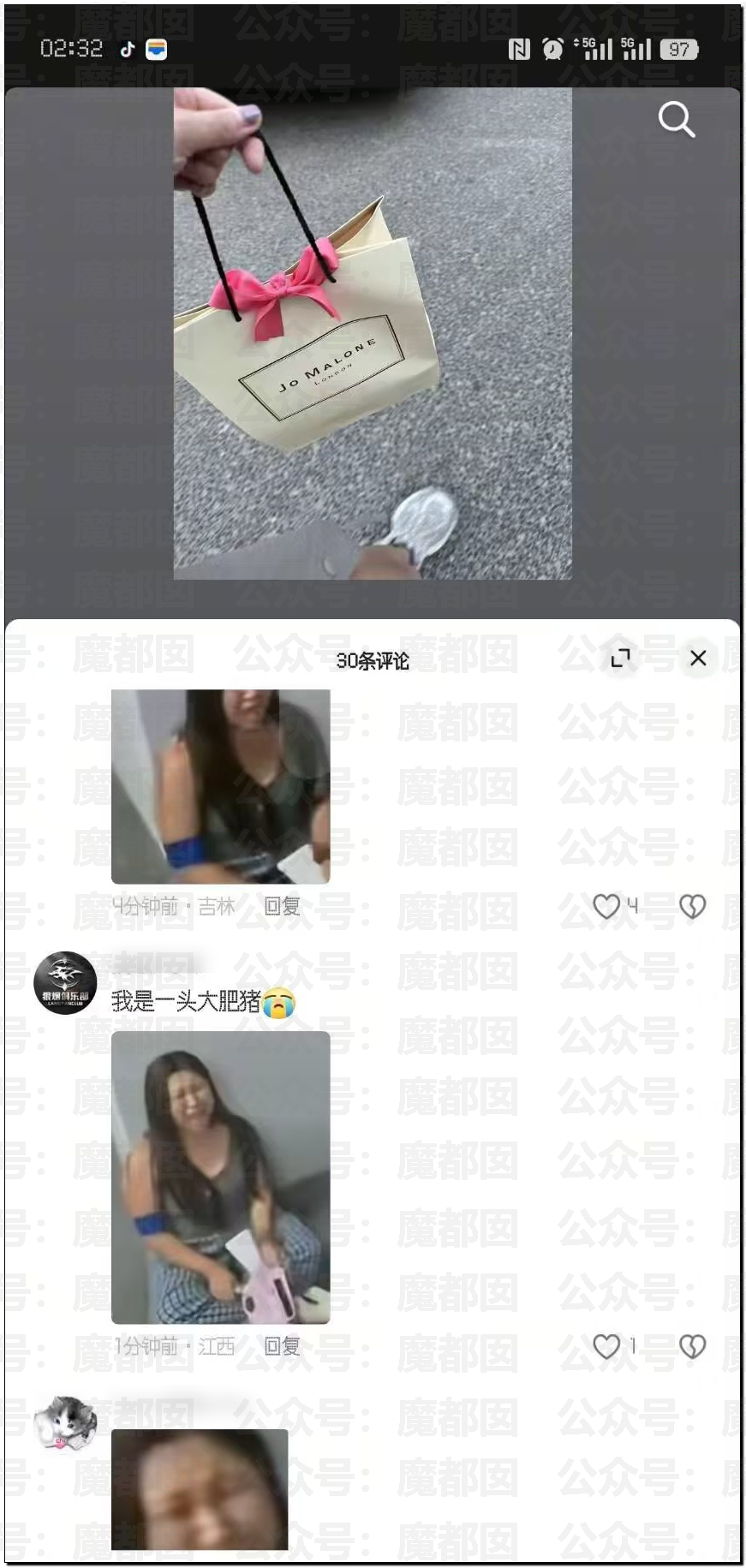The image size is (746, 1568).
Task: Dislike the 吉林 comment
Action: click(692, 906)
